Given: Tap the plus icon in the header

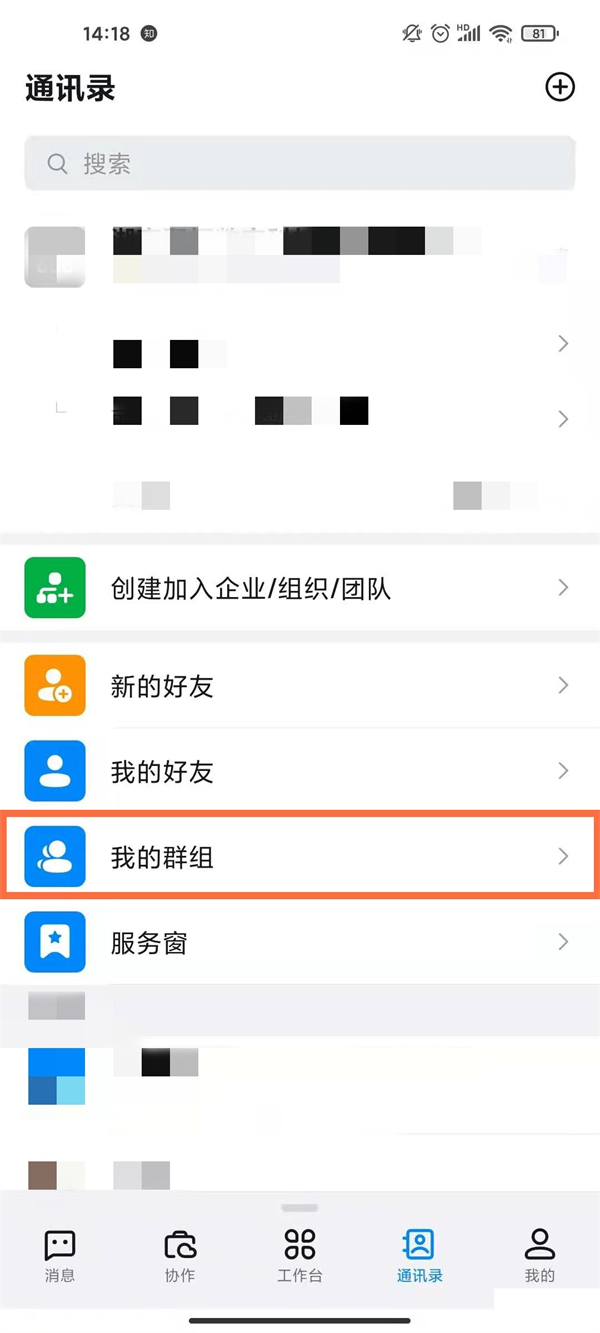Looking at the screenshot, I should 560,87.
